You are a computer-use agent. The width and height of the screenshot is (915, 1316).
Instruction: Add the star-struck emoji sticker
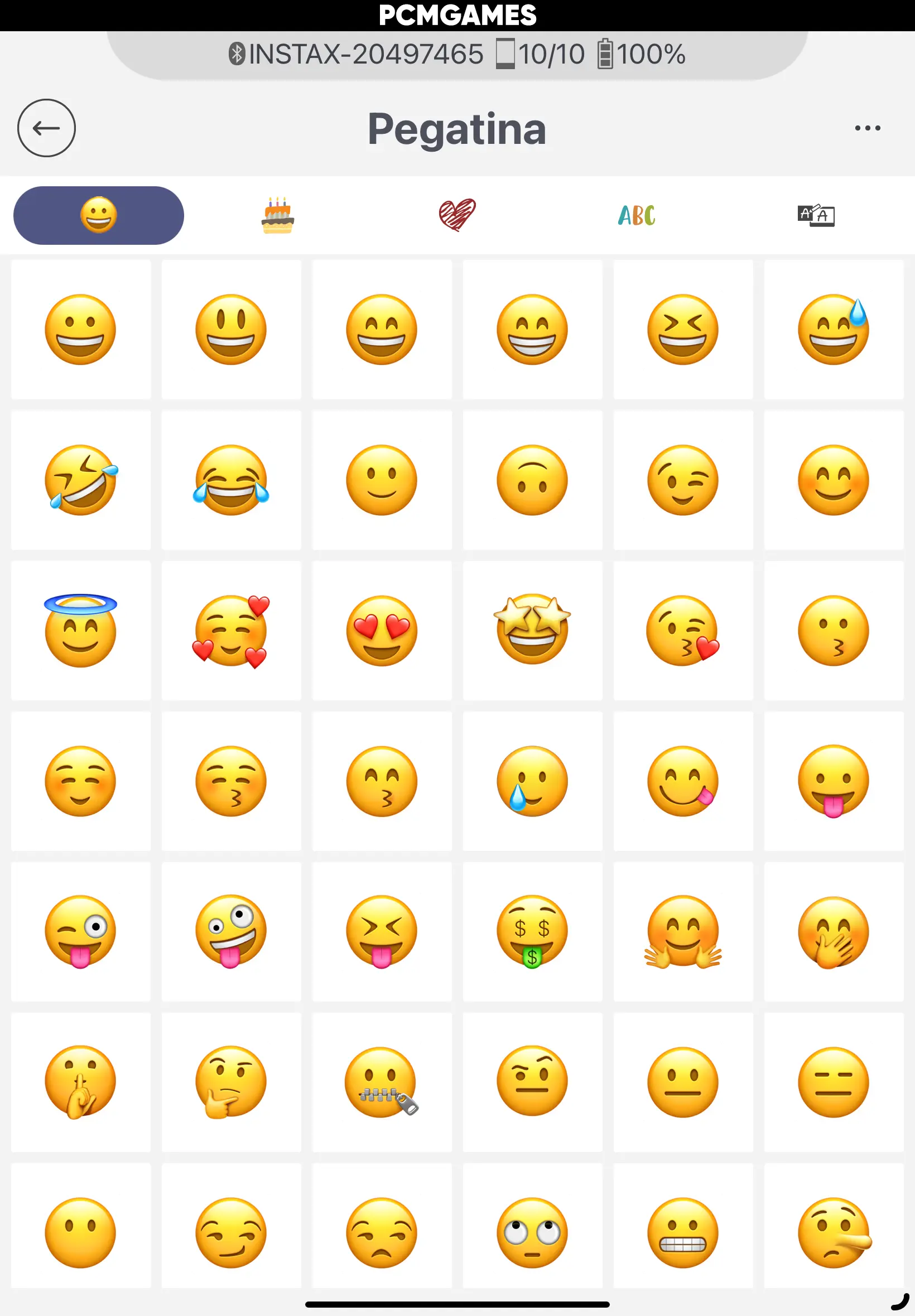pyautogui.click(x=532, y=630)
